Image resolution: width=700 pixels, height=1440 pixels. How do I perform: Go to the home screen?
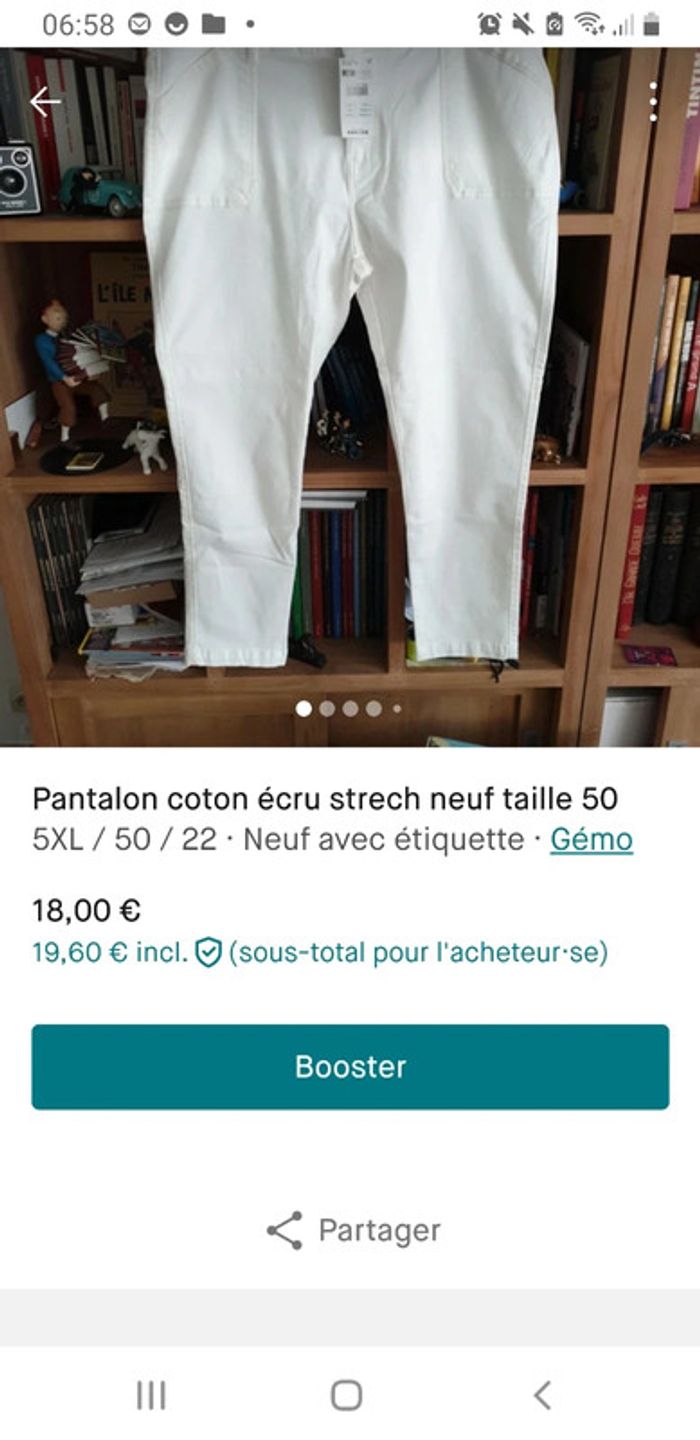point(346,1395)
